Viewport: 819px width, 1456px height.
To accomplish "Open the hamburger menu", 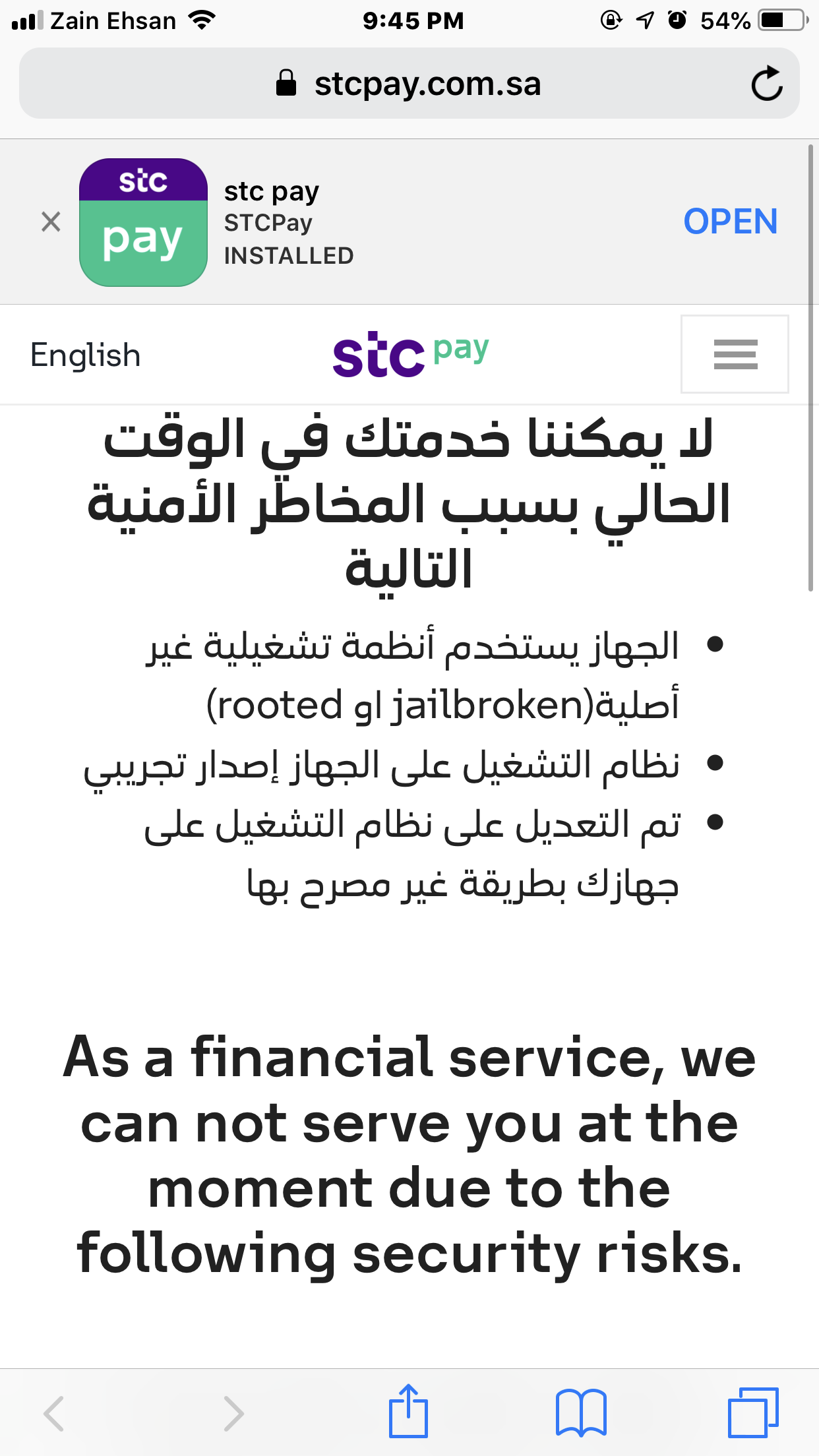I will pos(735,354).
